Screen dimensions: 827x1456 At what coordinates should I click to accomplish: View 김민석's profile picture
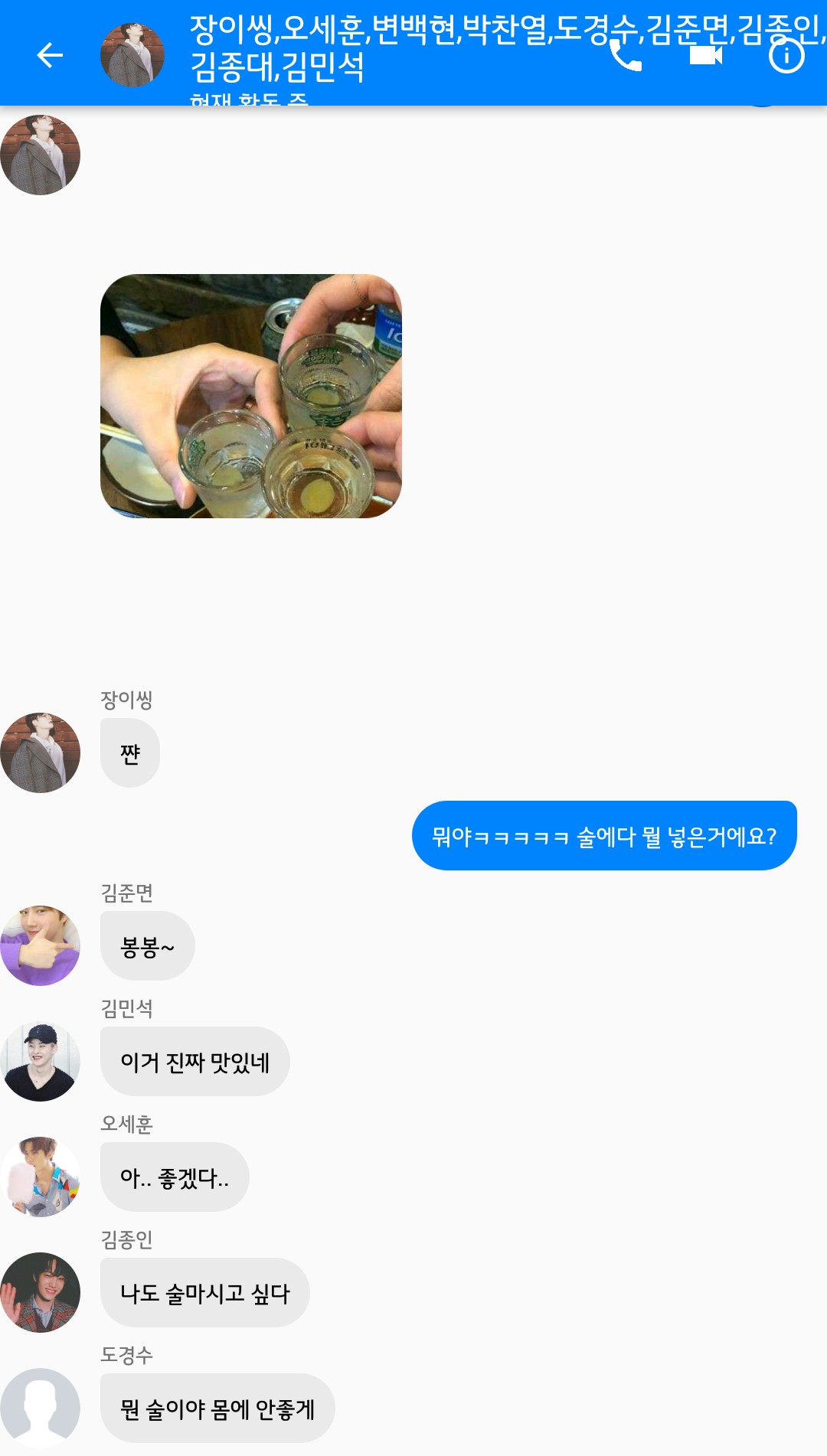[x=41, y=1062]
